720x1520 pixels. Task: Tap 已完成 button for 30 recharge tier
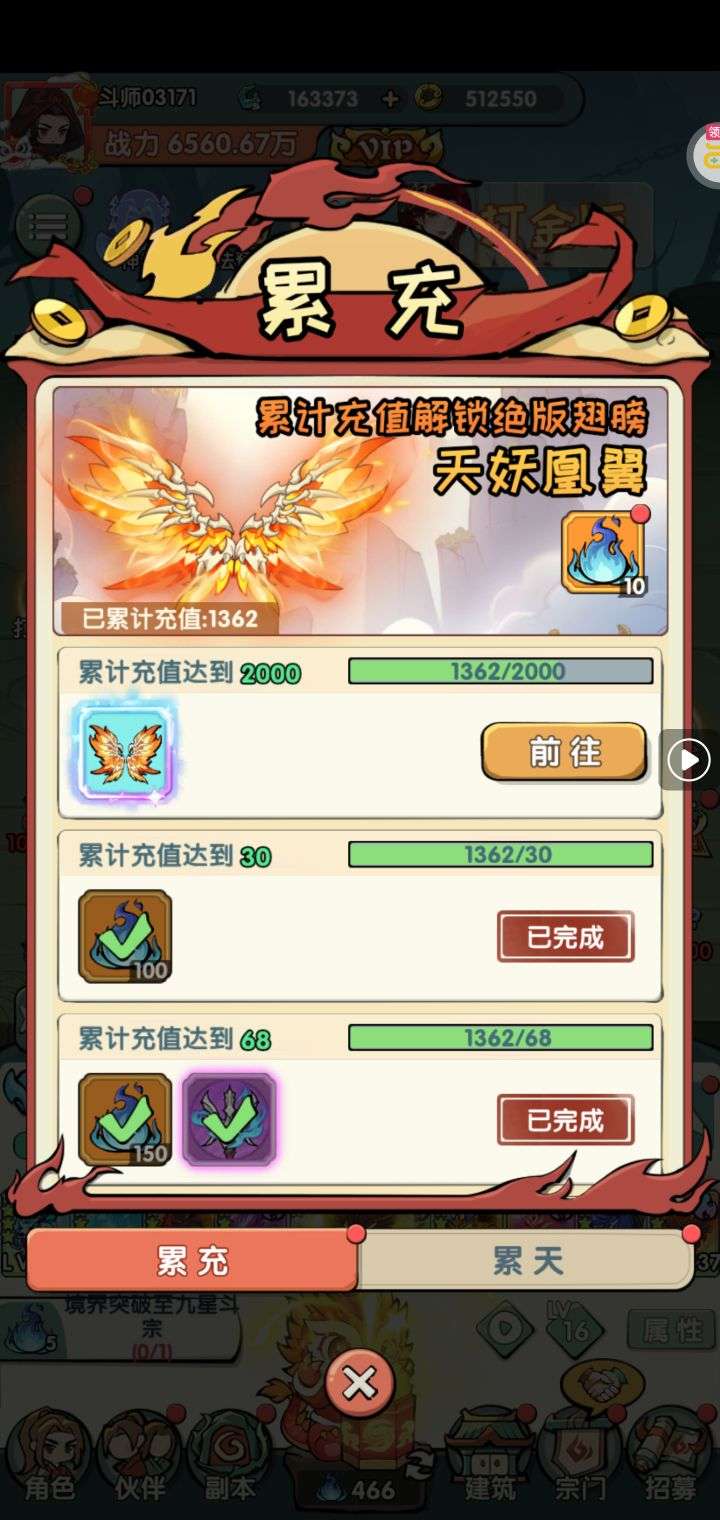click(565, 937)
